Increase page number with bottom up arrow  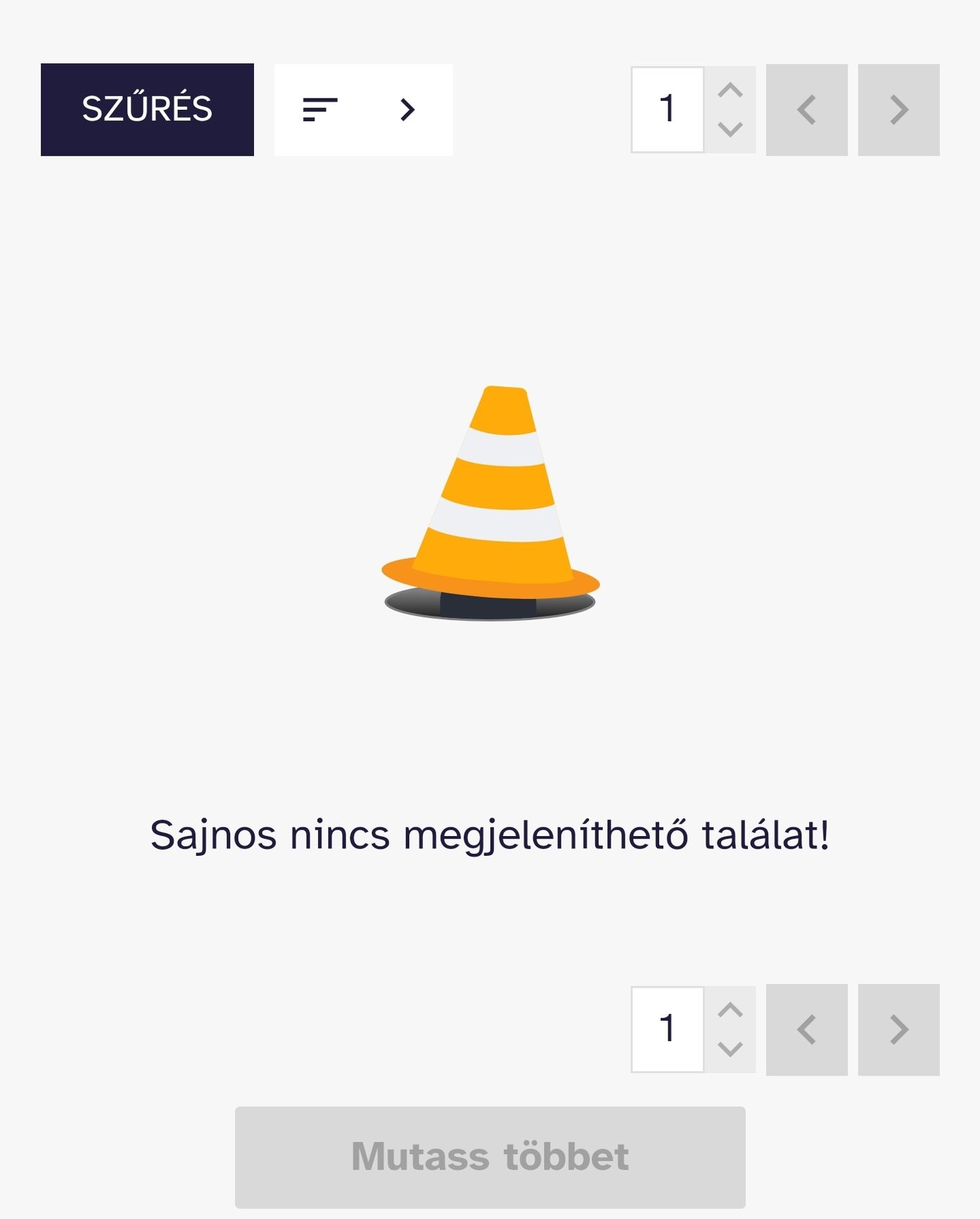click(730, 1010)
